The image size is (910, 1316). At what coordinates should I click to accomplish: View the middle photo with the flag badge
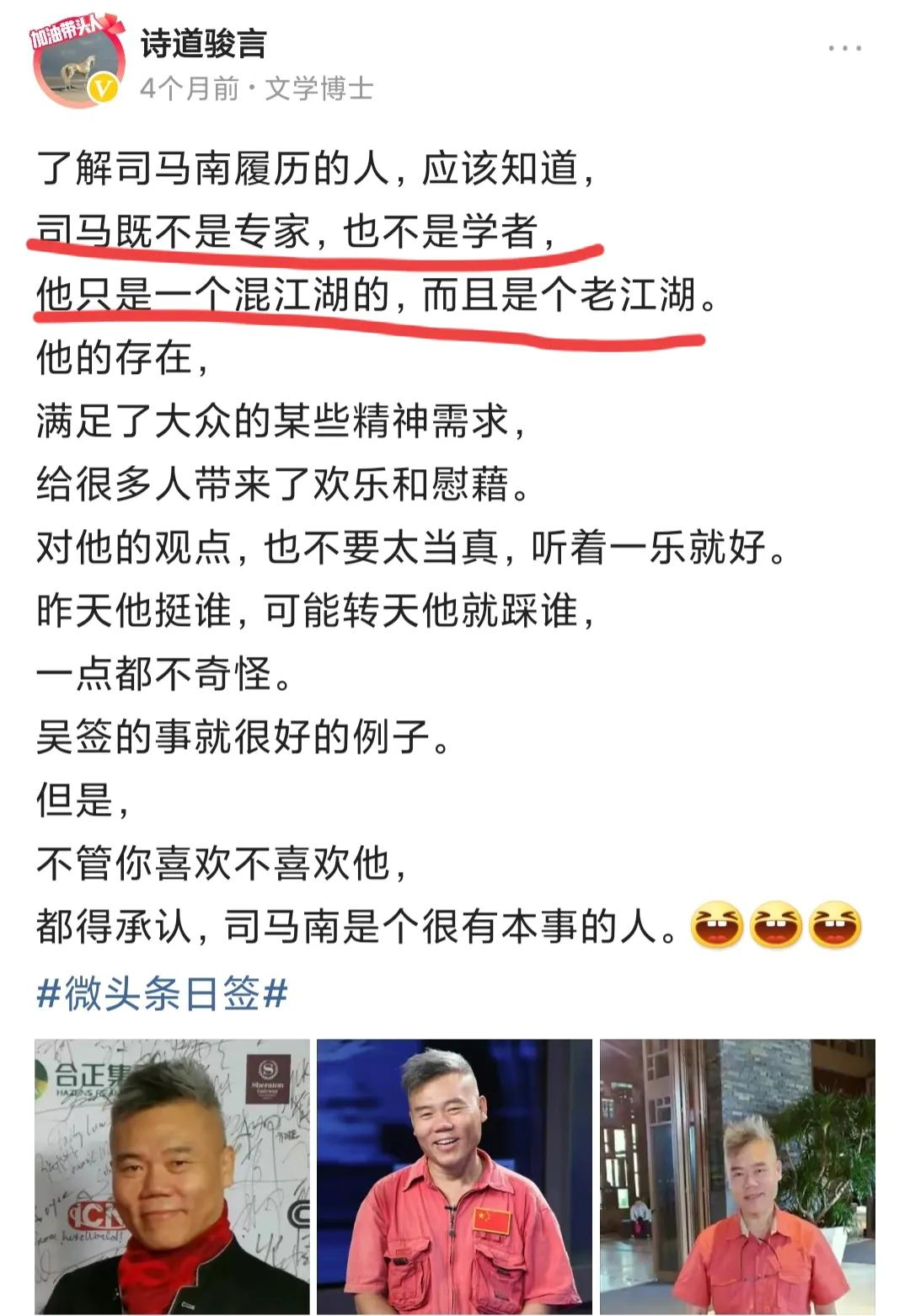click(x=454, y=1176)
